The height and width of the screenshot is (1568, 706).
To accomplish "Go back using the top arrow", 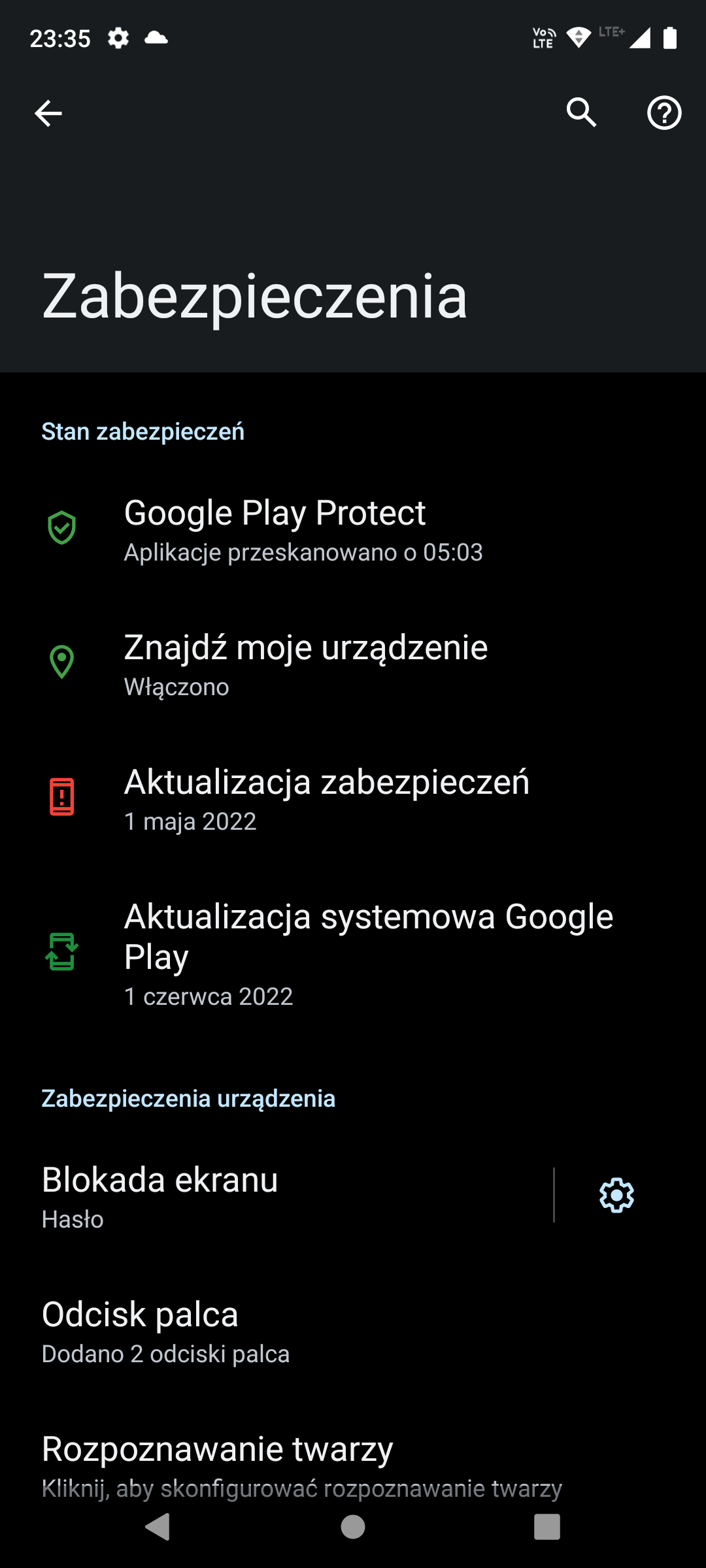I will (48, 113).
